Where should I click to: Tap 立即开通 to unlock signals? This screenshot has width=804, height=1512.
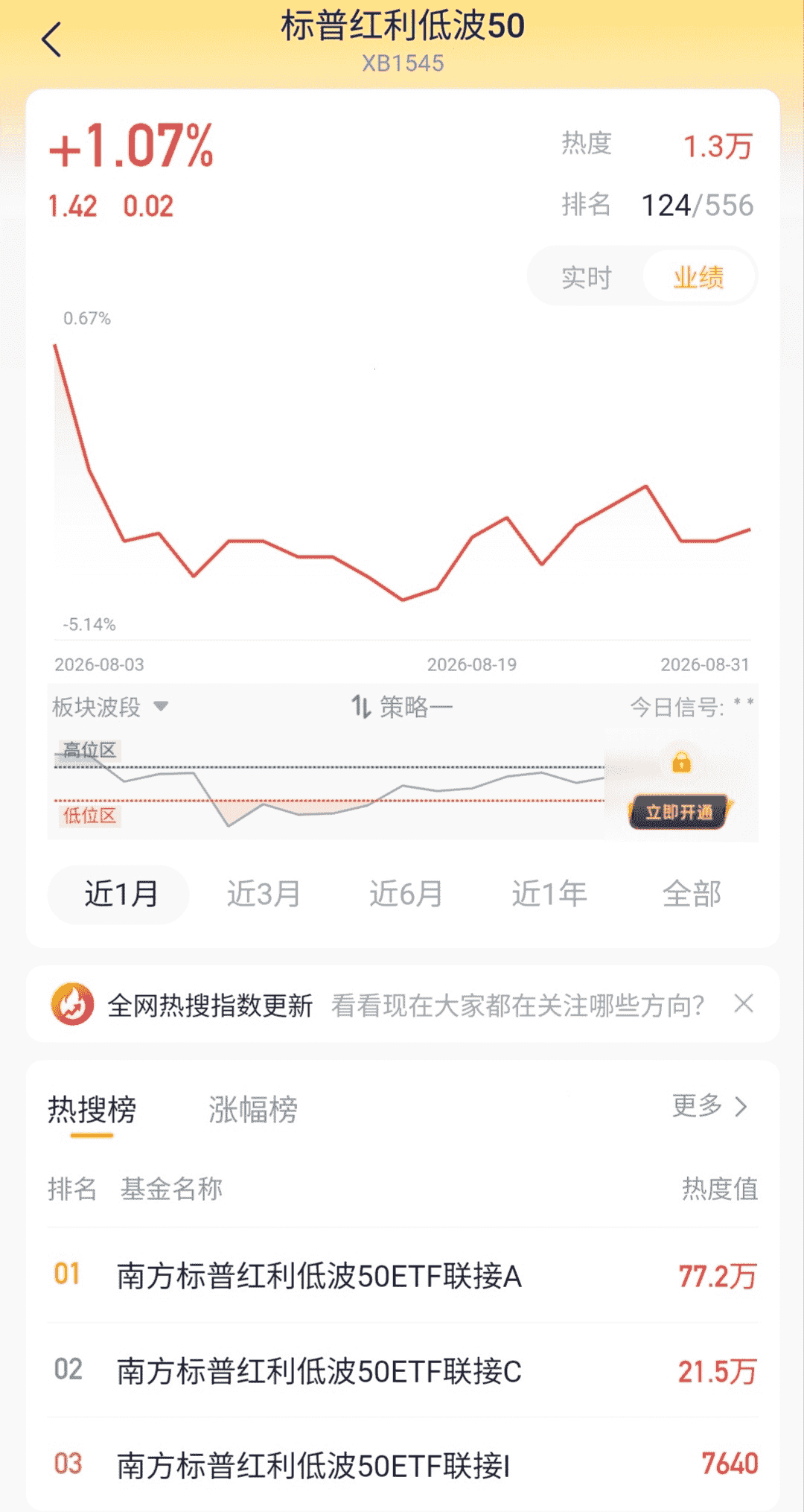[680, 812]
